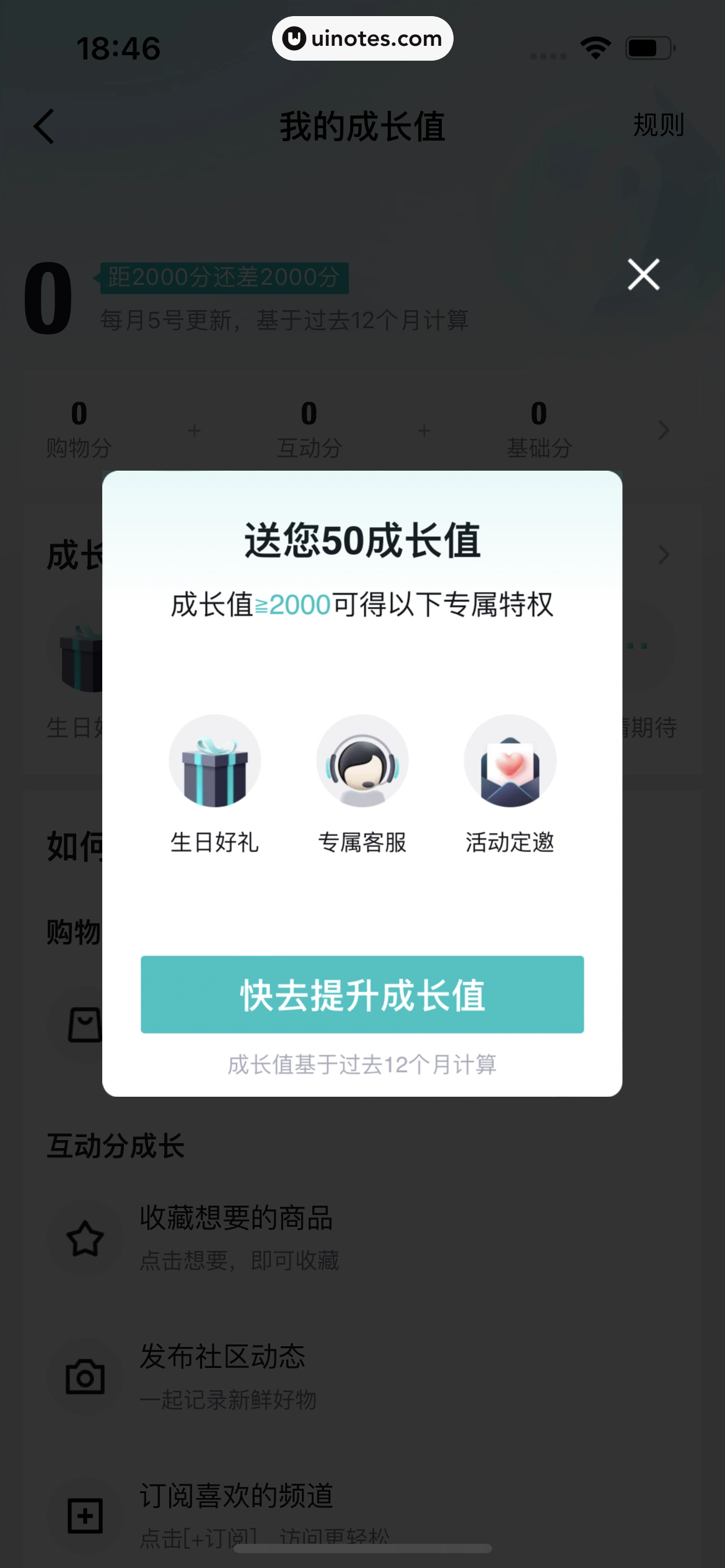Click the subscribe plus icon near 订阅喜欢的频道

pyautogui.click(x=85, y=1516)
